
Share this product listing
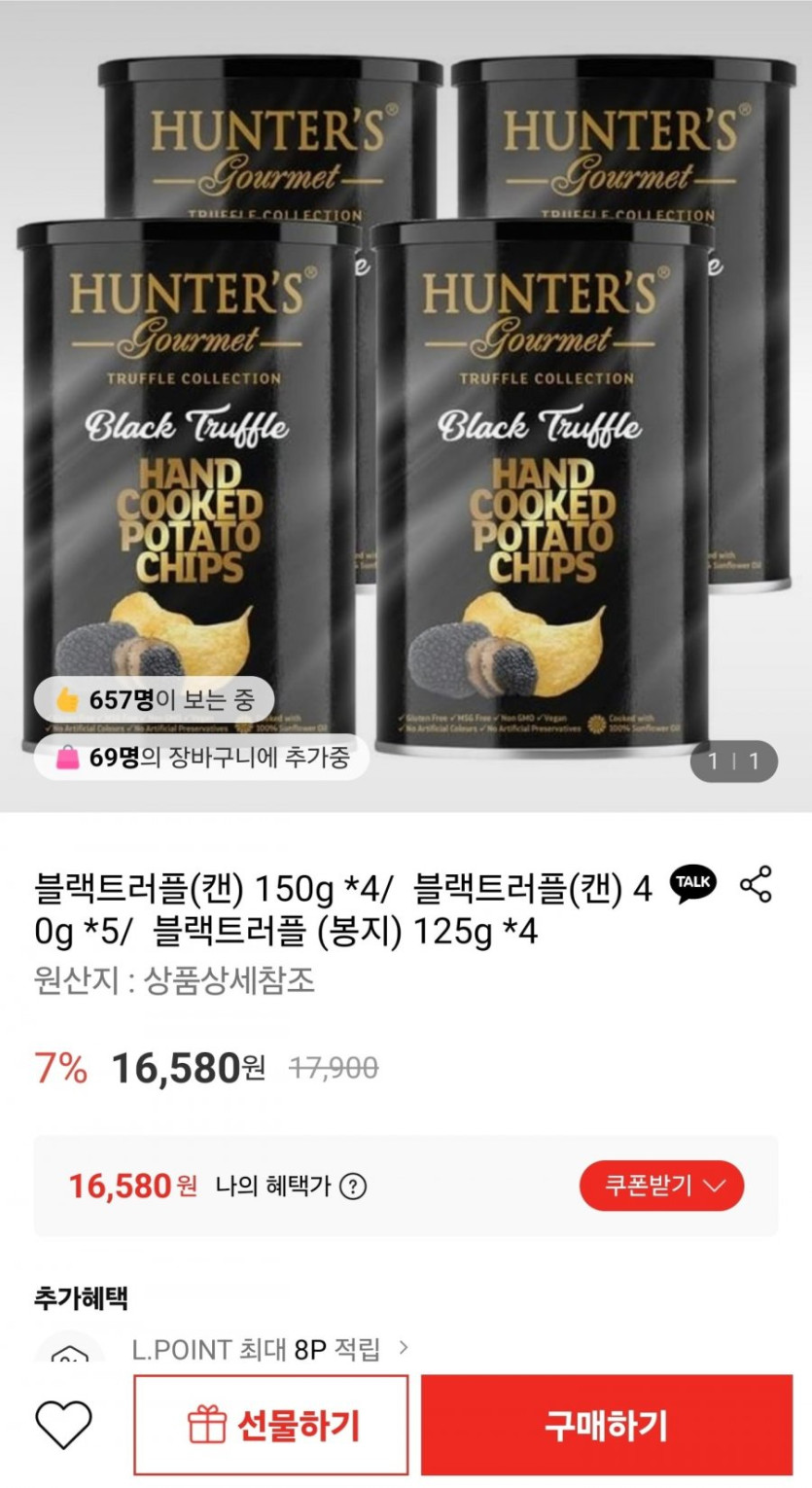click(x=756, y=885)
